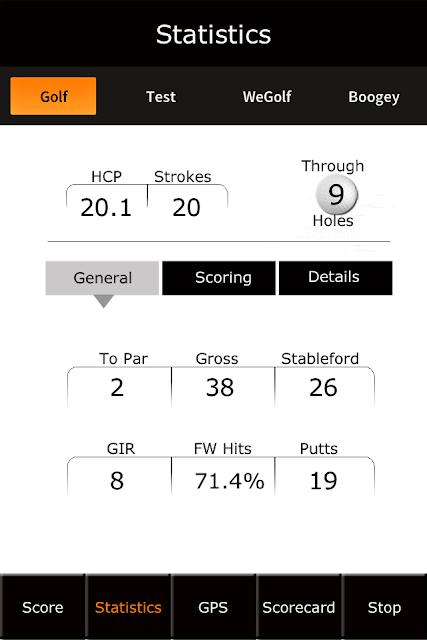This screenshot has width=427, height=640.
Task: Show statistics for WeGolf
Action: pyautogui.click(x=267, y=97)
